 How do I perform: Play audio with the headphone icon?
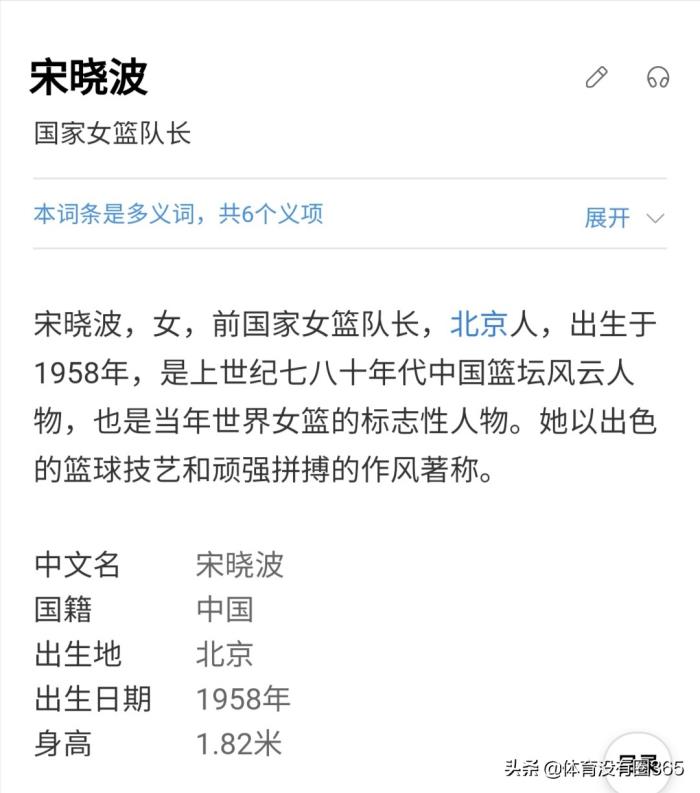pyautogui.click(x=657, y=77)
